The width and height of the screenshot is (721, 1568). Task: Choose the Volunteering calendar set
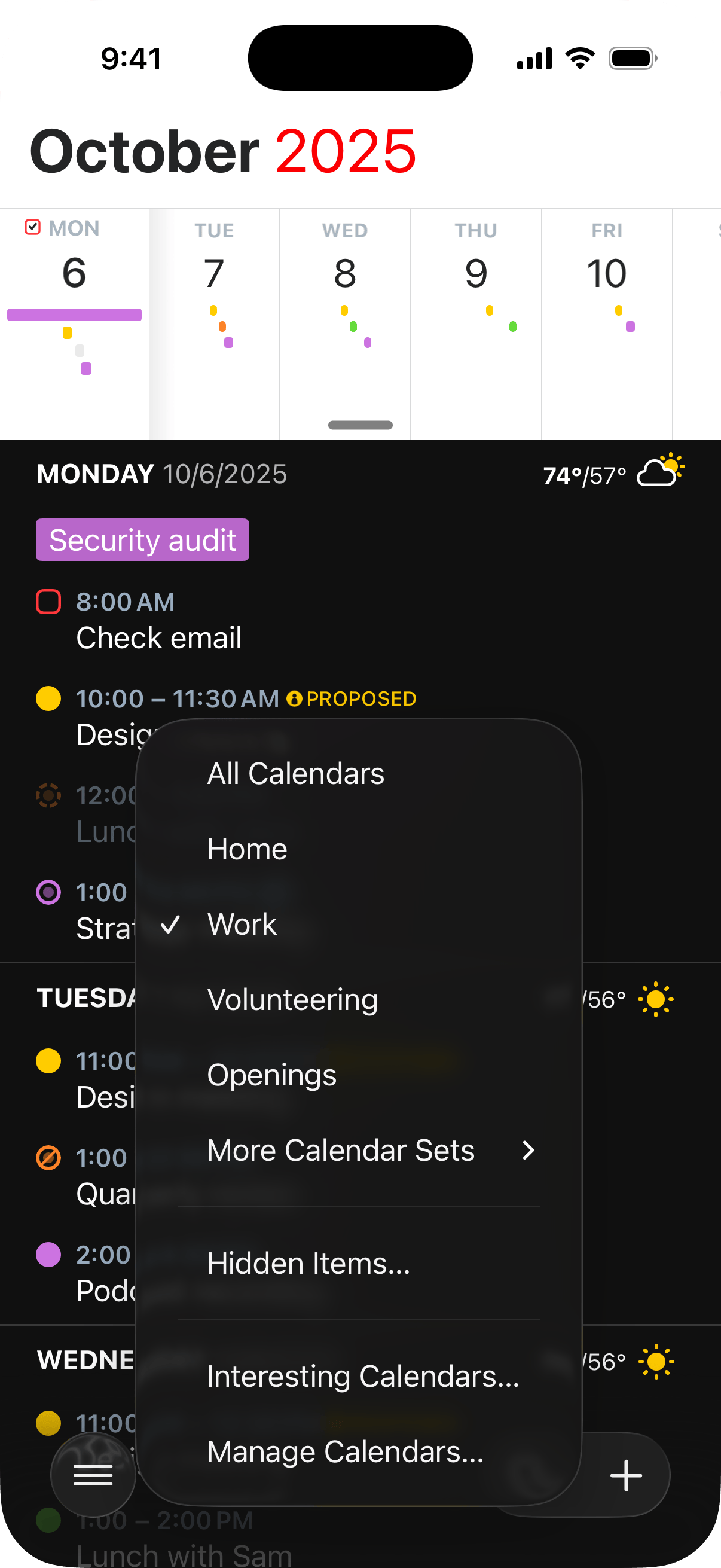coord(292,1000)
